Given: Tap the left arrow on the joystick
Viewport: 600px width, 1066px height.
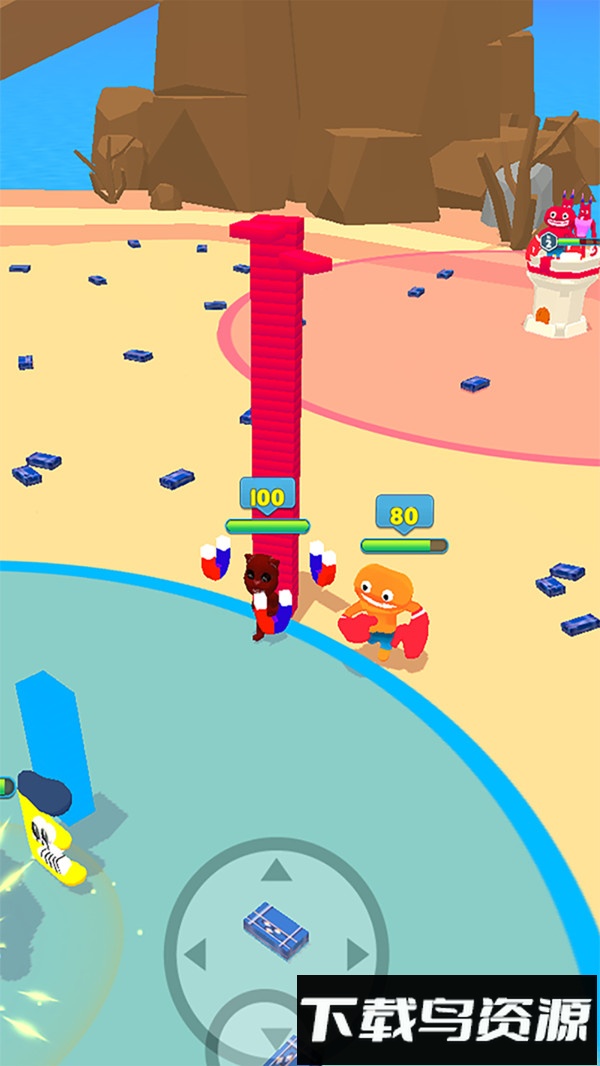Looking at the screenshot, I should 197,952.
